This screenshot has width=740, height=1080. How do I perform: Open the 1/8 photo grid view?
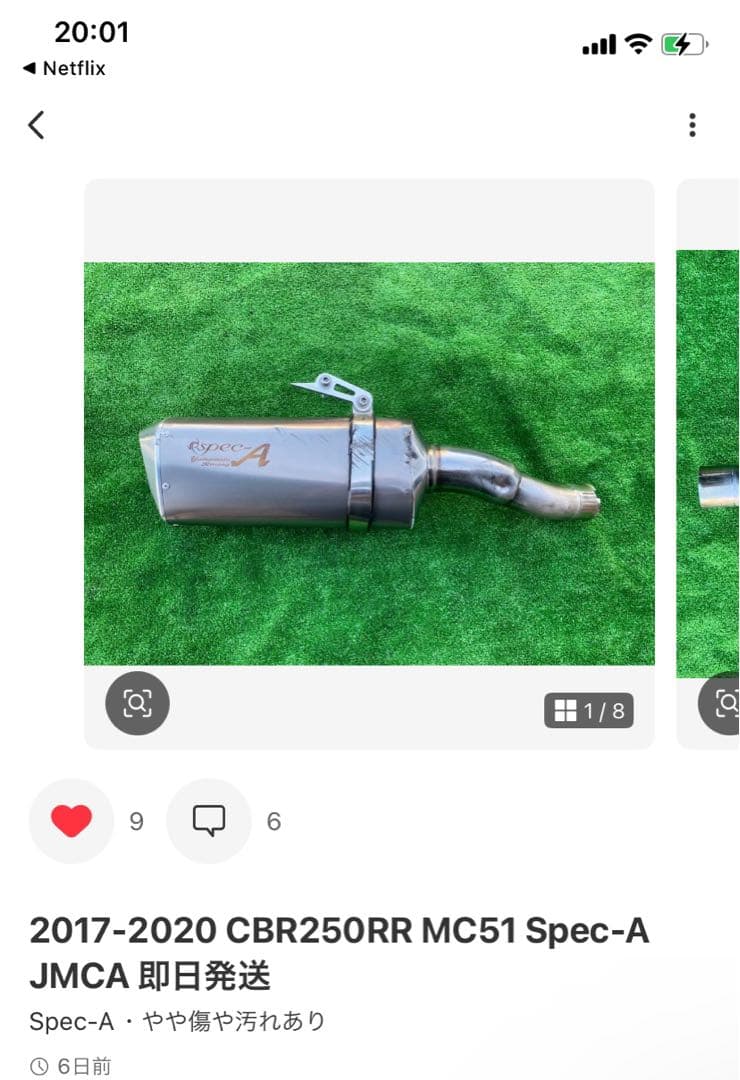click(x=589, y=711)
